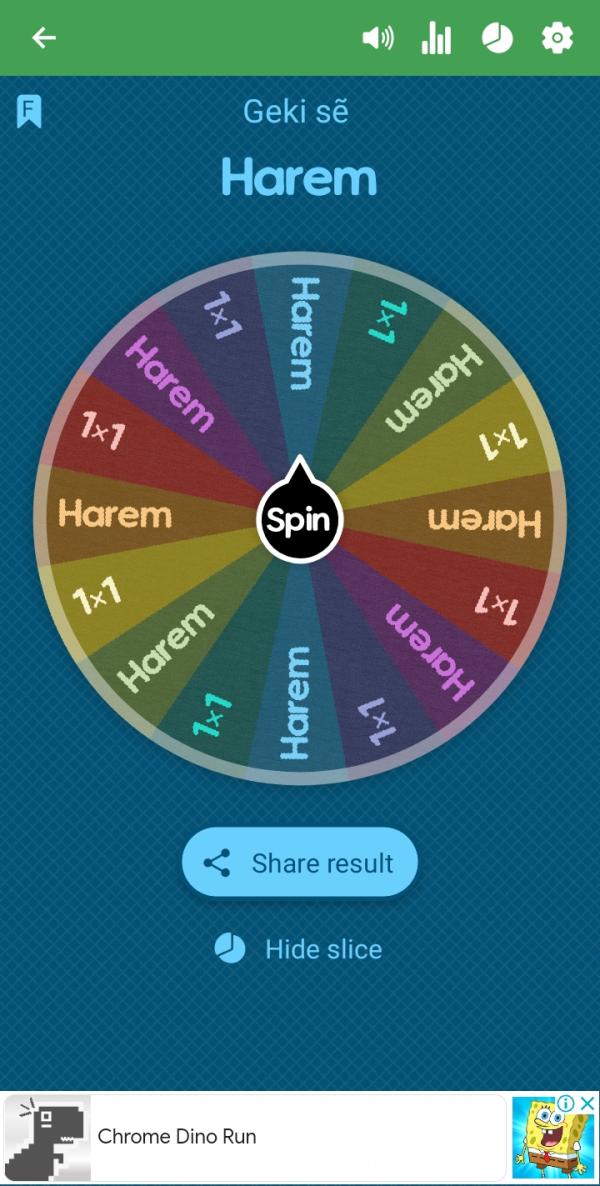Open the pie chart wheel editor

tap(497, 39)
